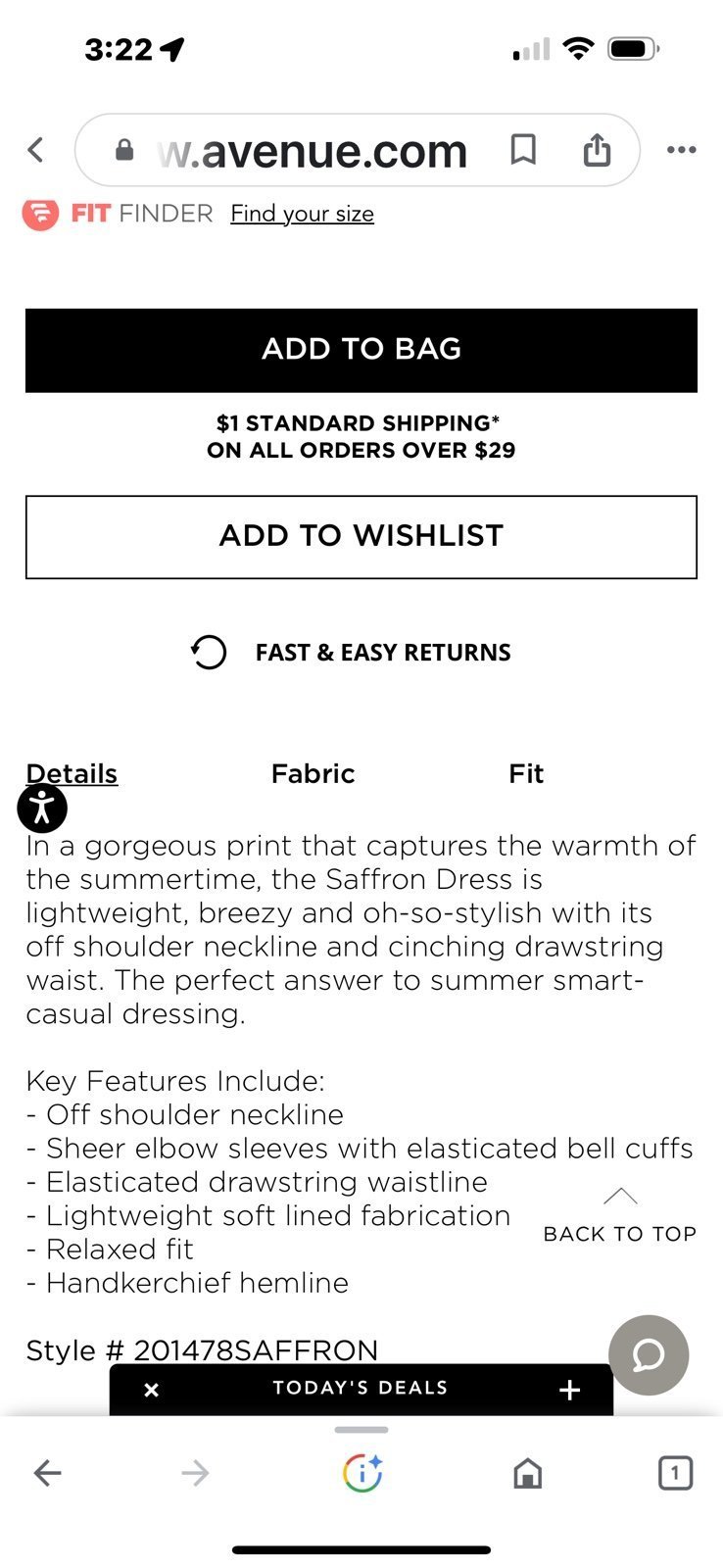723x1568 pixels.
Task: Open the Google assistant sparkle icon
Action: click(362, 1473)
